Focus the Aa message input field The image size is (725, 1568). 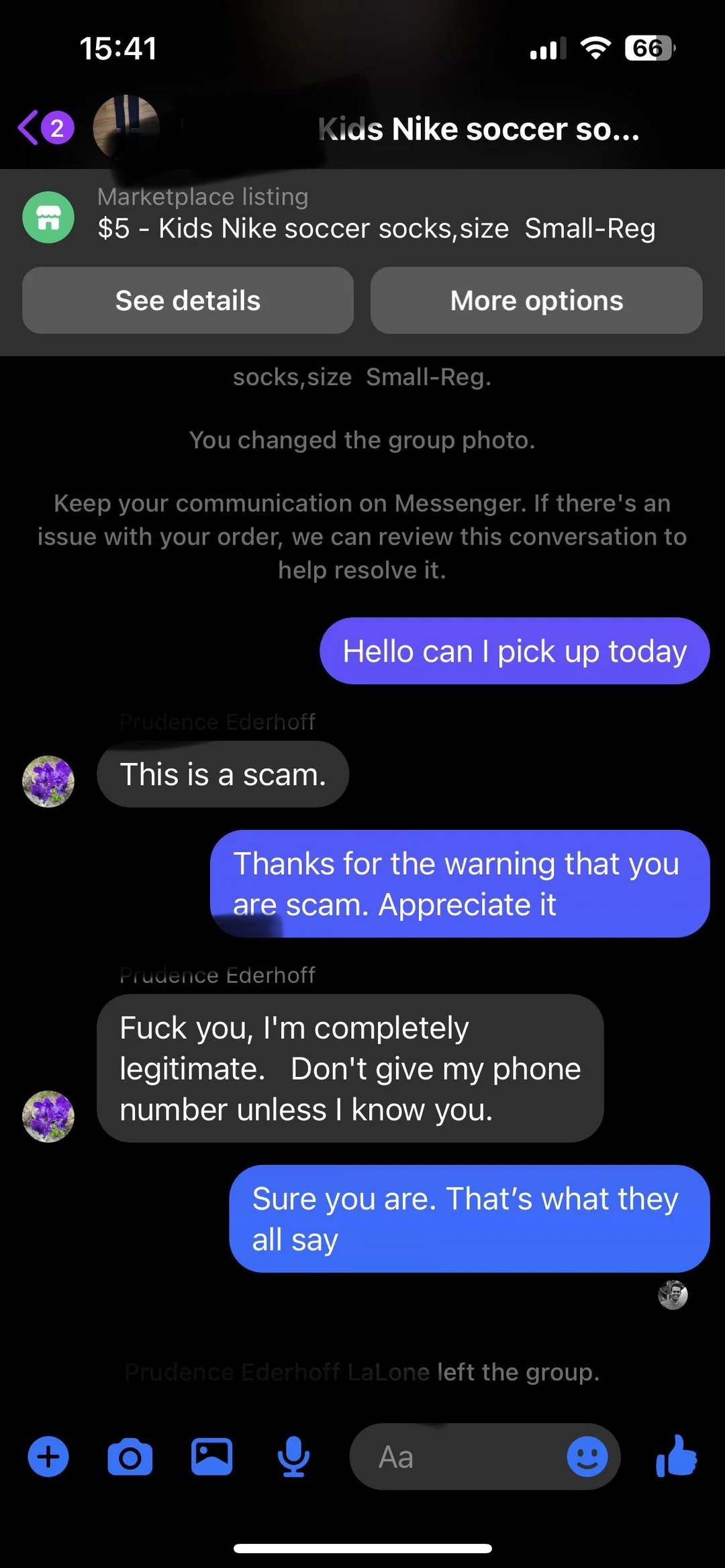(x=456, y=1457)
